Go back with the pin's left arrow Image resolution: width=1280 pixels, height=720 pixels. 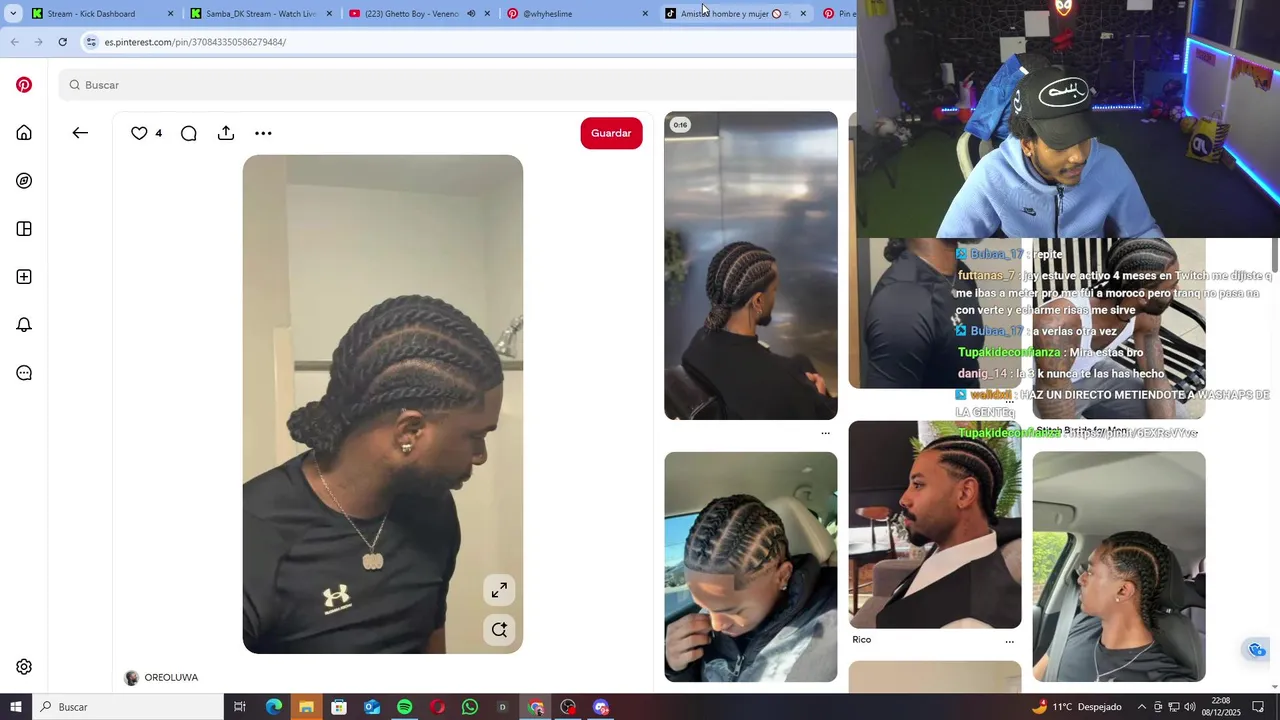[80, 133]
